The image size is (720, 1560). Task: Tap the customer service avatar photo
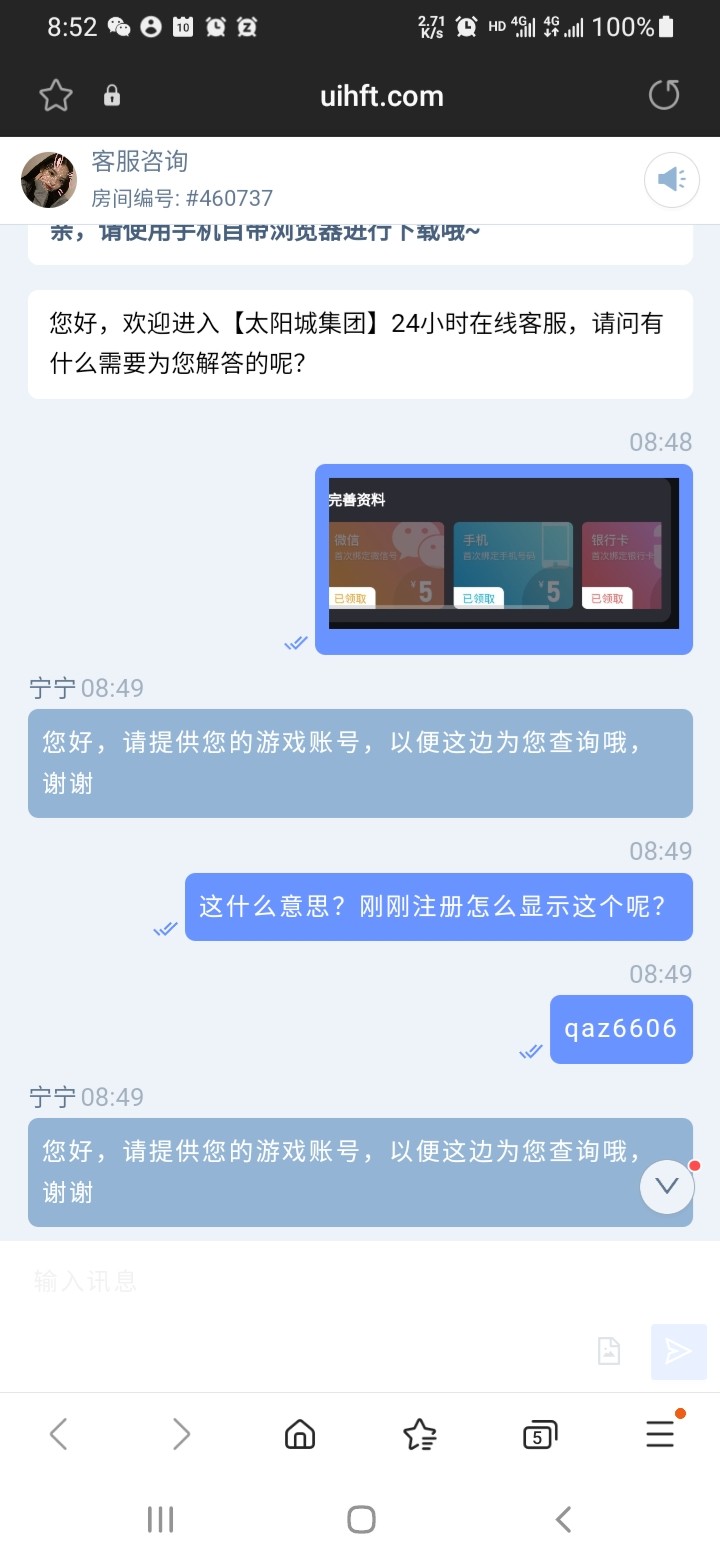[x=48, y=179]
